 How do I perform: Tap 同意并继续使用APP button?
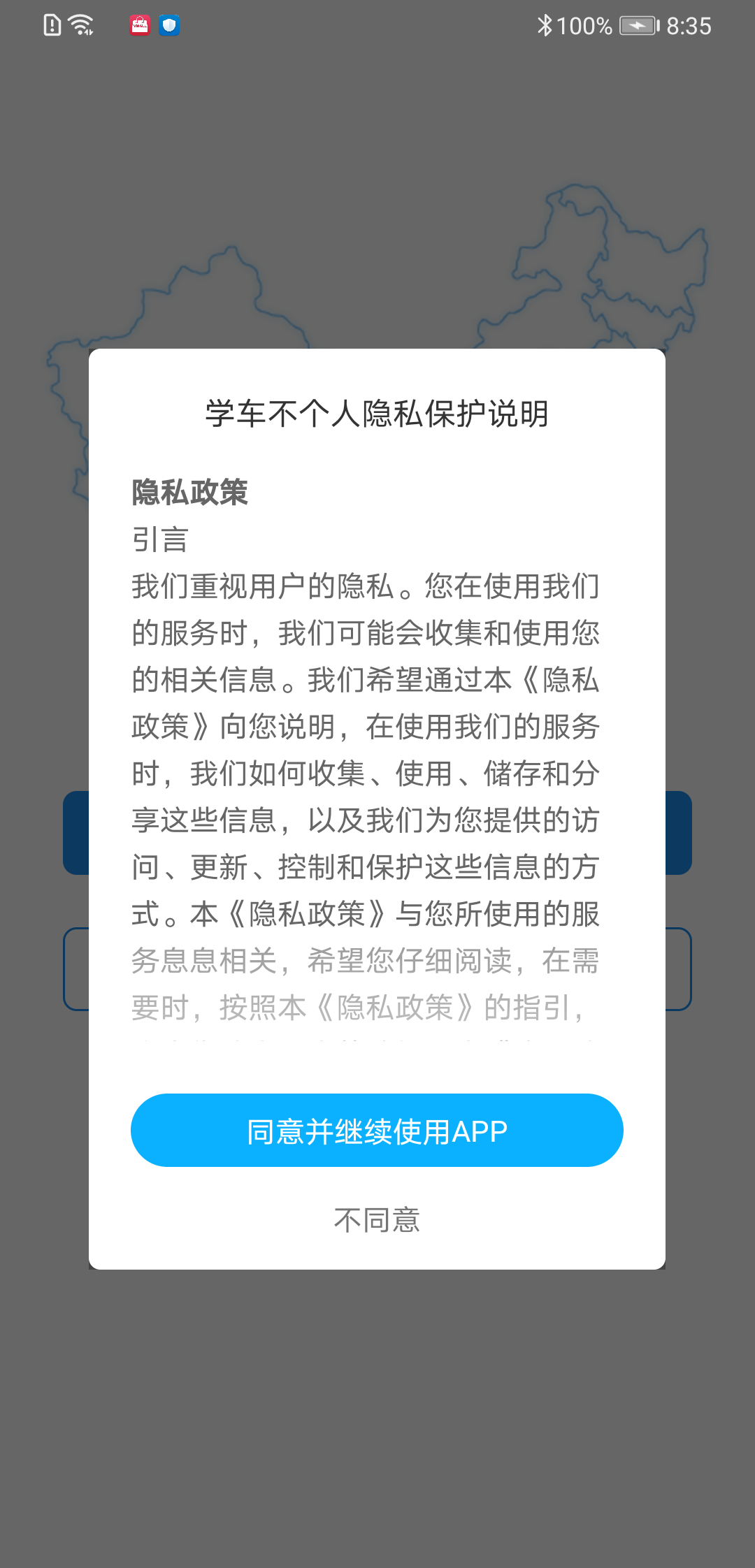point(377,1130)
